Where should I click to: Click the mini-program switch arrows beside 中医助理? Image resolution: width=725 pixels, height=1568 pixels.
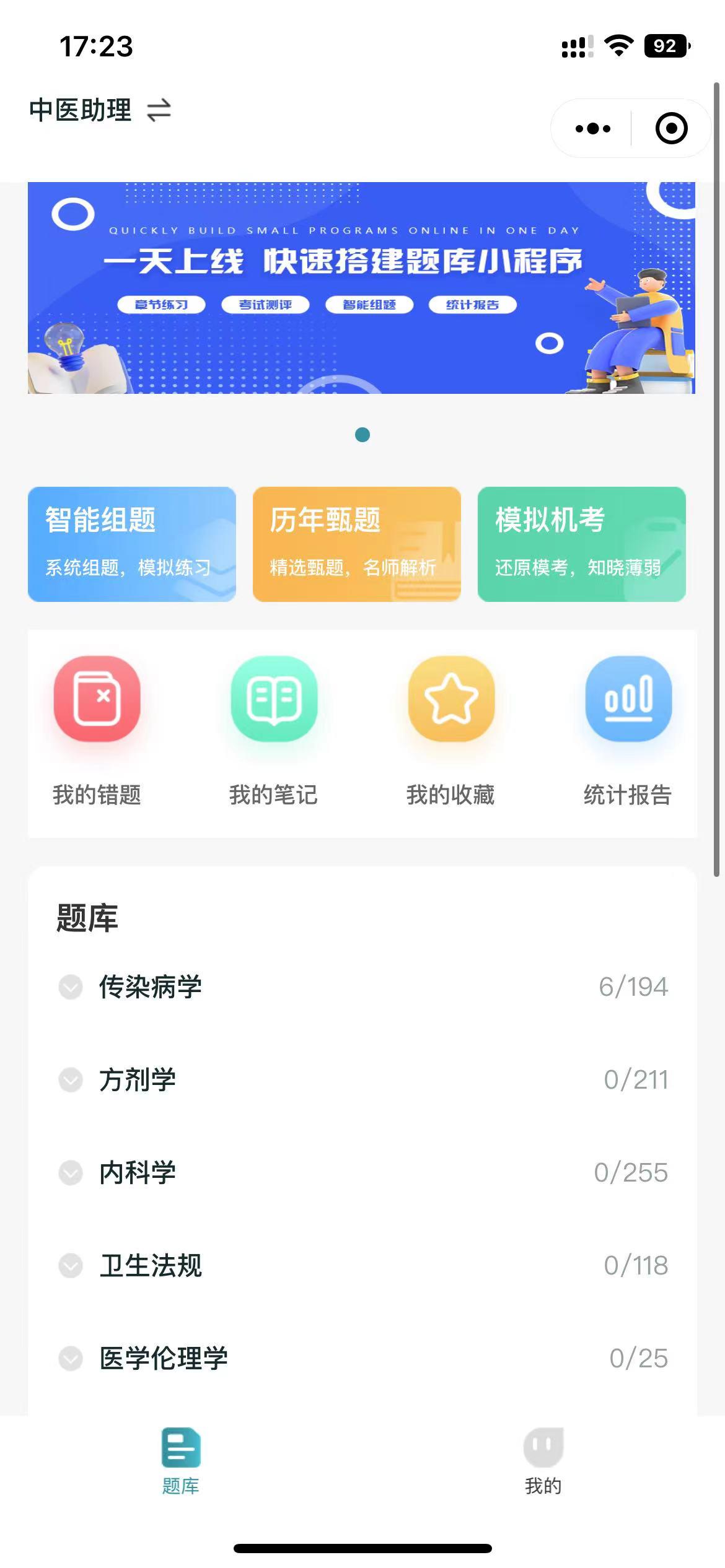click(159, 110)
